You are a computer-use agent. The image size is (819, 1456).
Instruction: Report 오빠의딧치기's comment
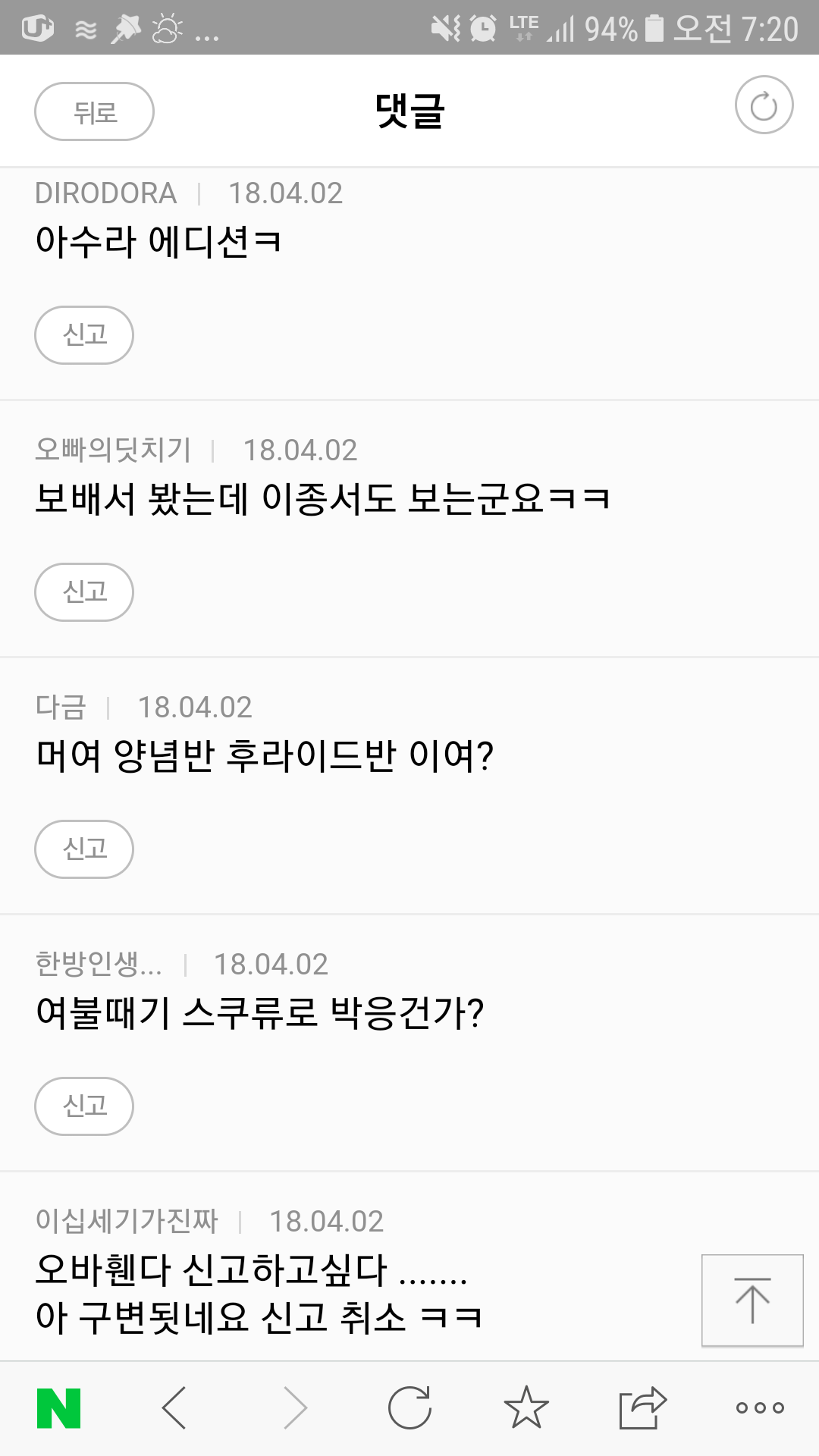(84, 592)
